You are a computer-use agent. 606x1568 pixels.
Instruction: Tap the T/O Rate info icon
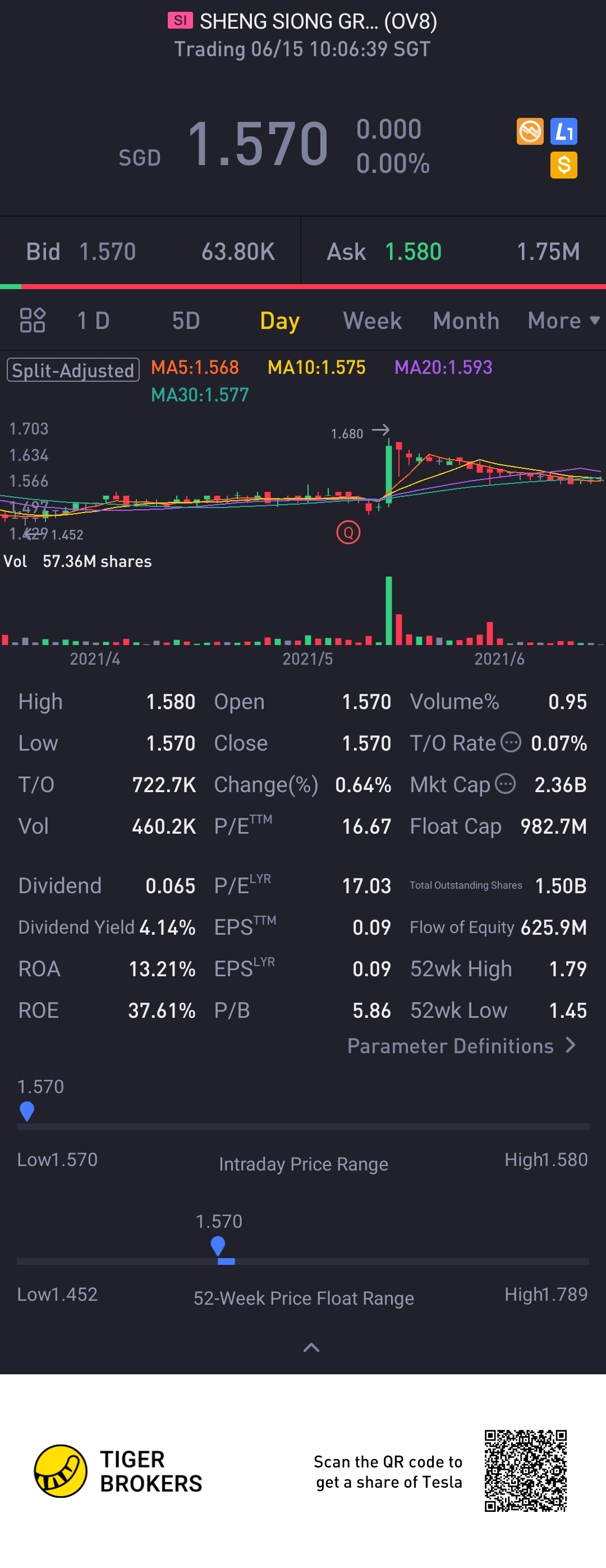(511, 742)
